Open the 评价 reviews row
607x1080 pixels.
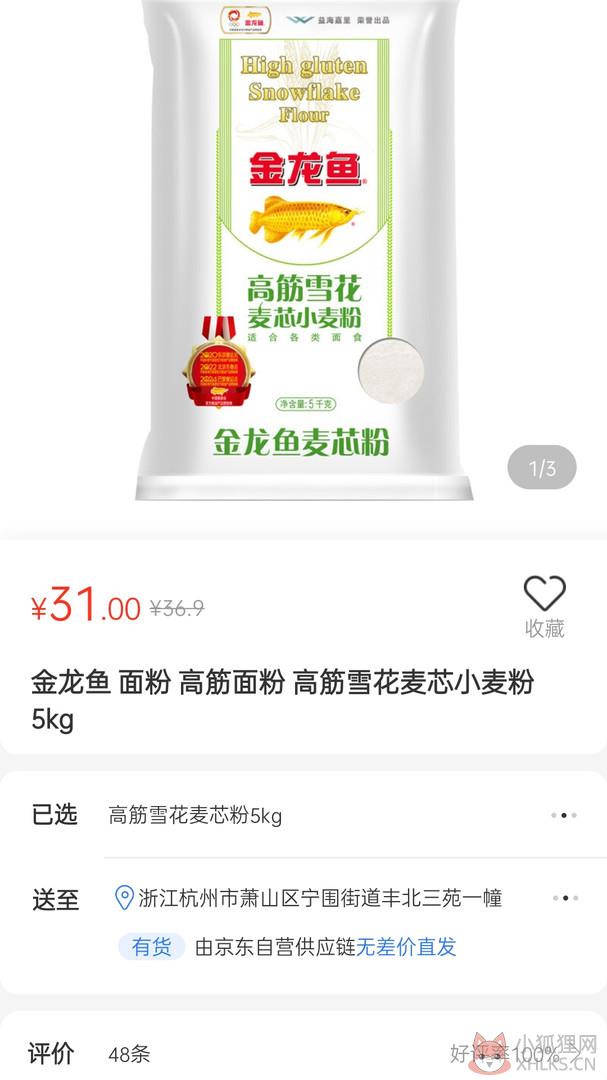pyautogui.click(x=303, y=1052)
